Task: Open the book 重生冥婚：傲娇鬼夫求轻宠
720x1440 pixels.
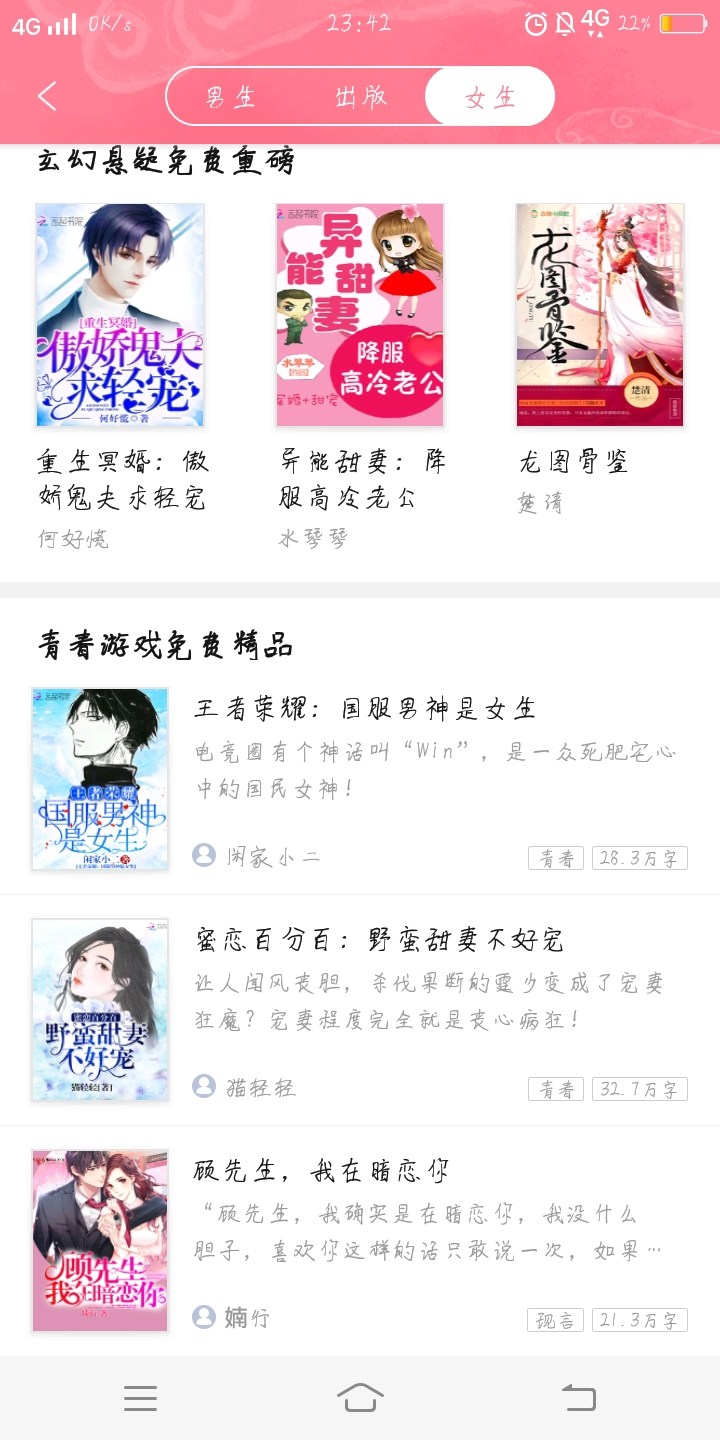Action: point(120,316)
